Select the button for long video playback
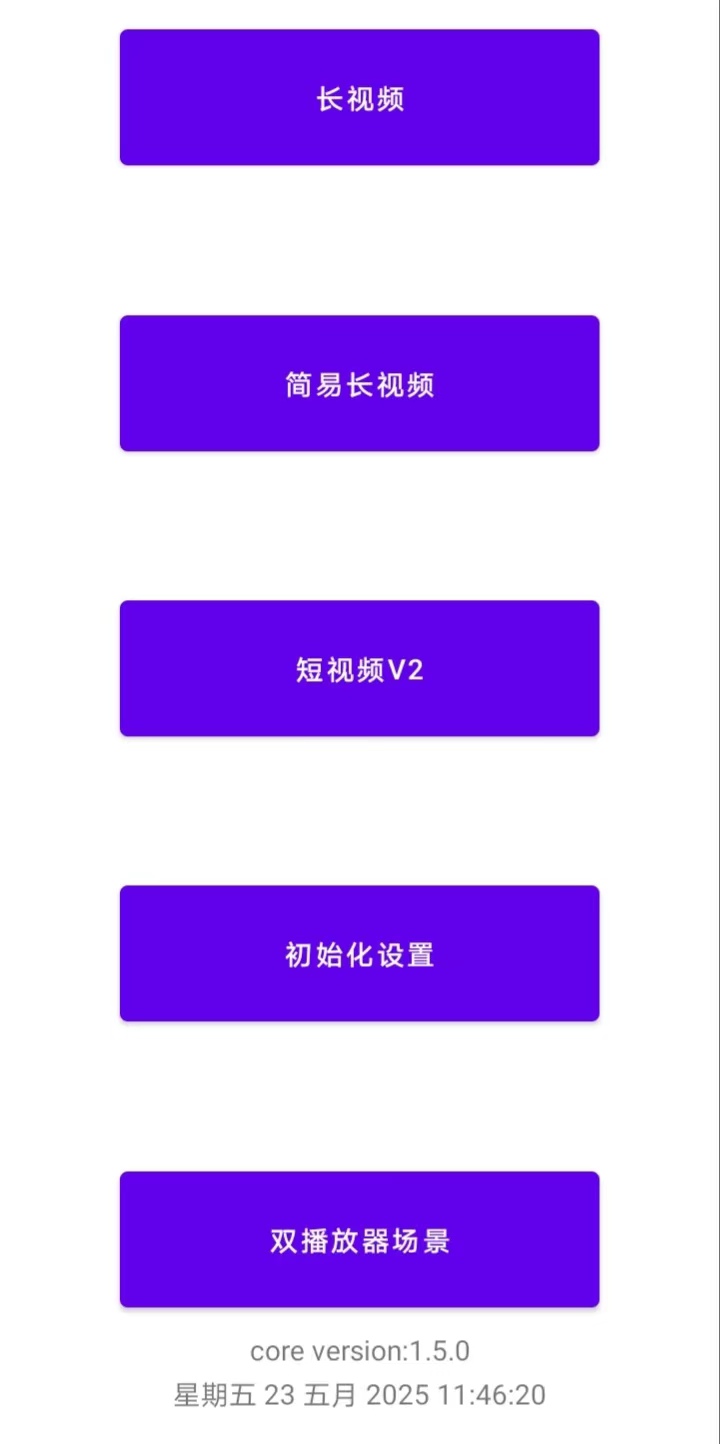 [359, 97]
